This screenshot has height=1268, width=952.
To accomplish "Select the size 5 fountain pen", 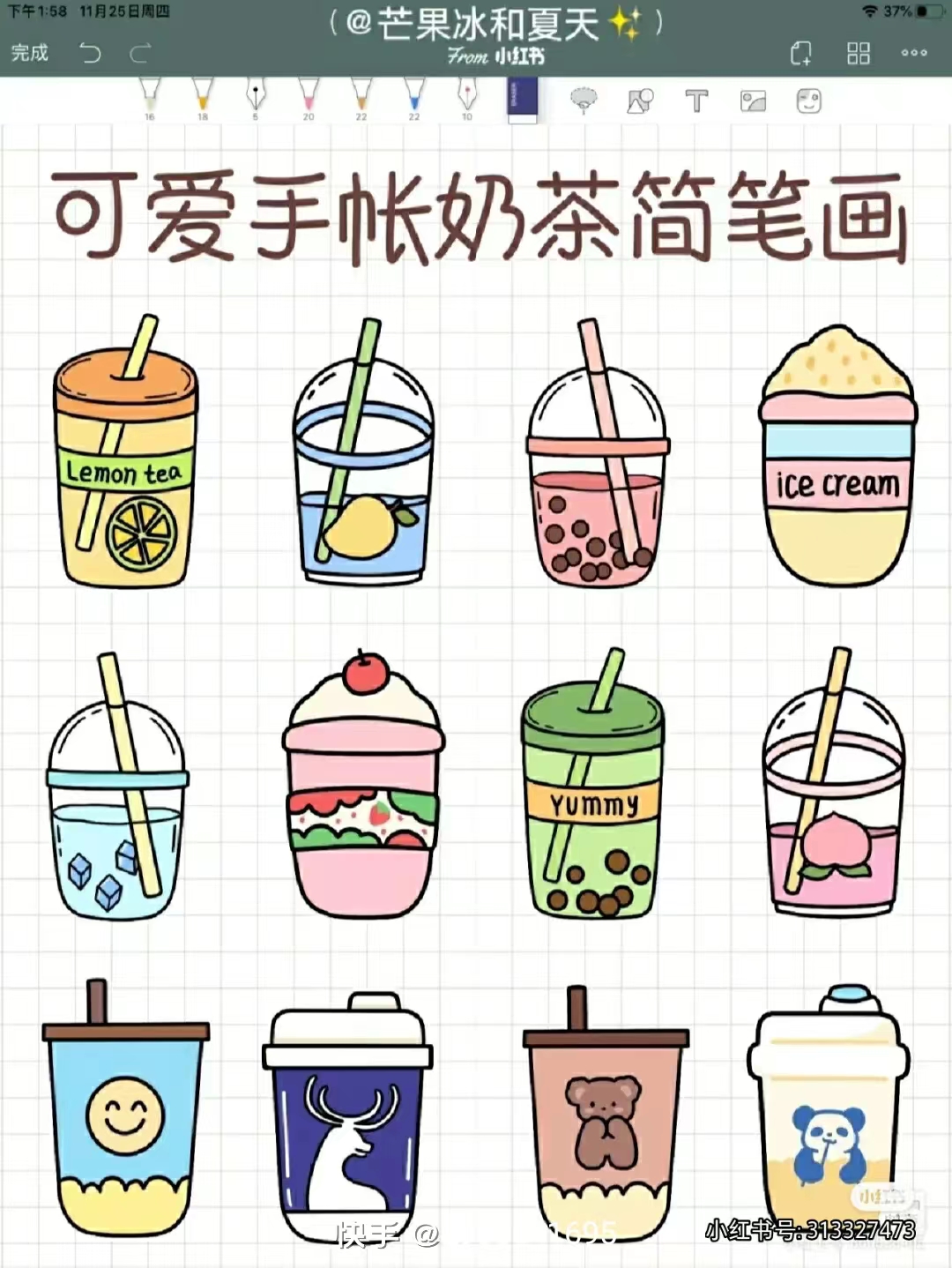I will 256,99.
